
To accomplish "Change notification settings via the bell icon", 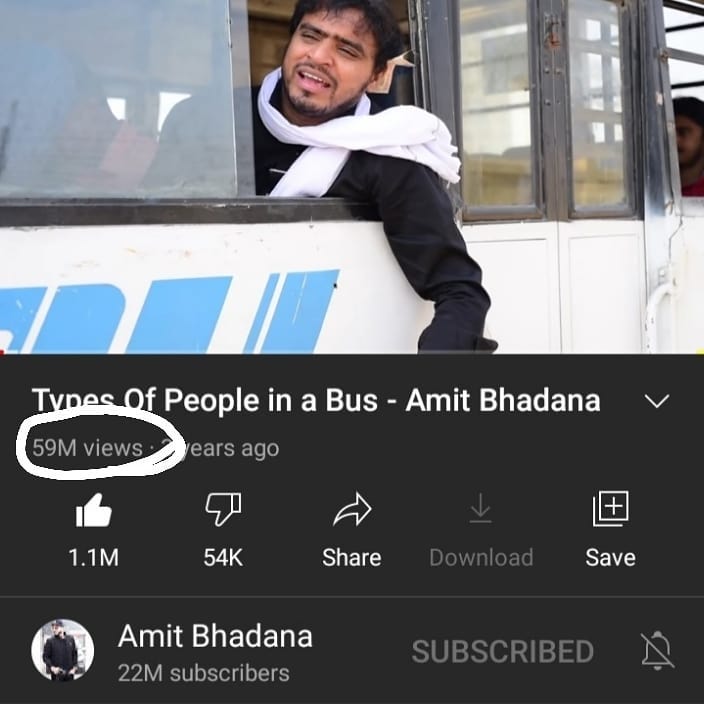I will [x=657, y=651].
